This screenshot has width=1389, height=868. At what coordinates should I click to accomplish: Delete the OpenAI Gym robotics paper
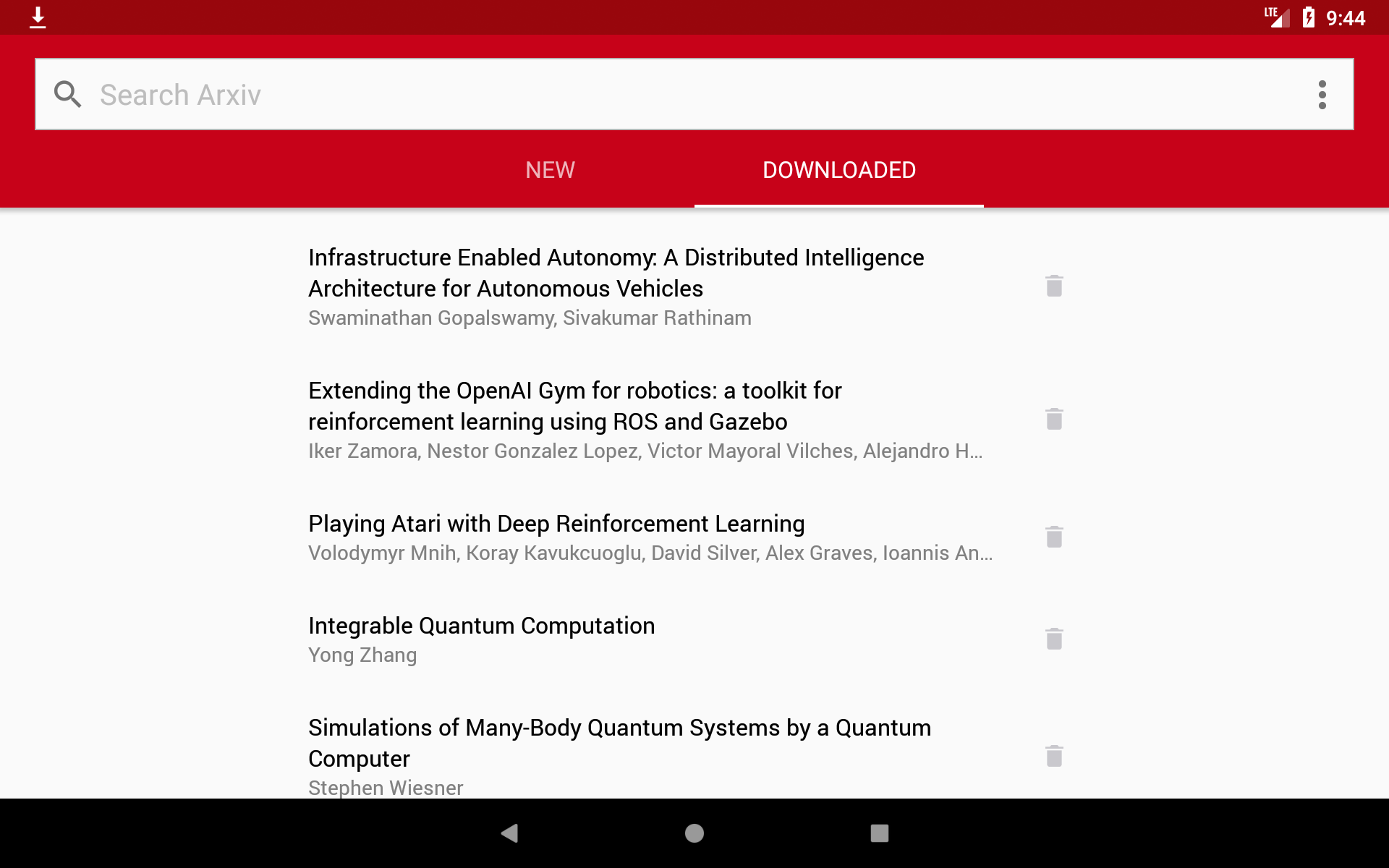pos(1054,420)
